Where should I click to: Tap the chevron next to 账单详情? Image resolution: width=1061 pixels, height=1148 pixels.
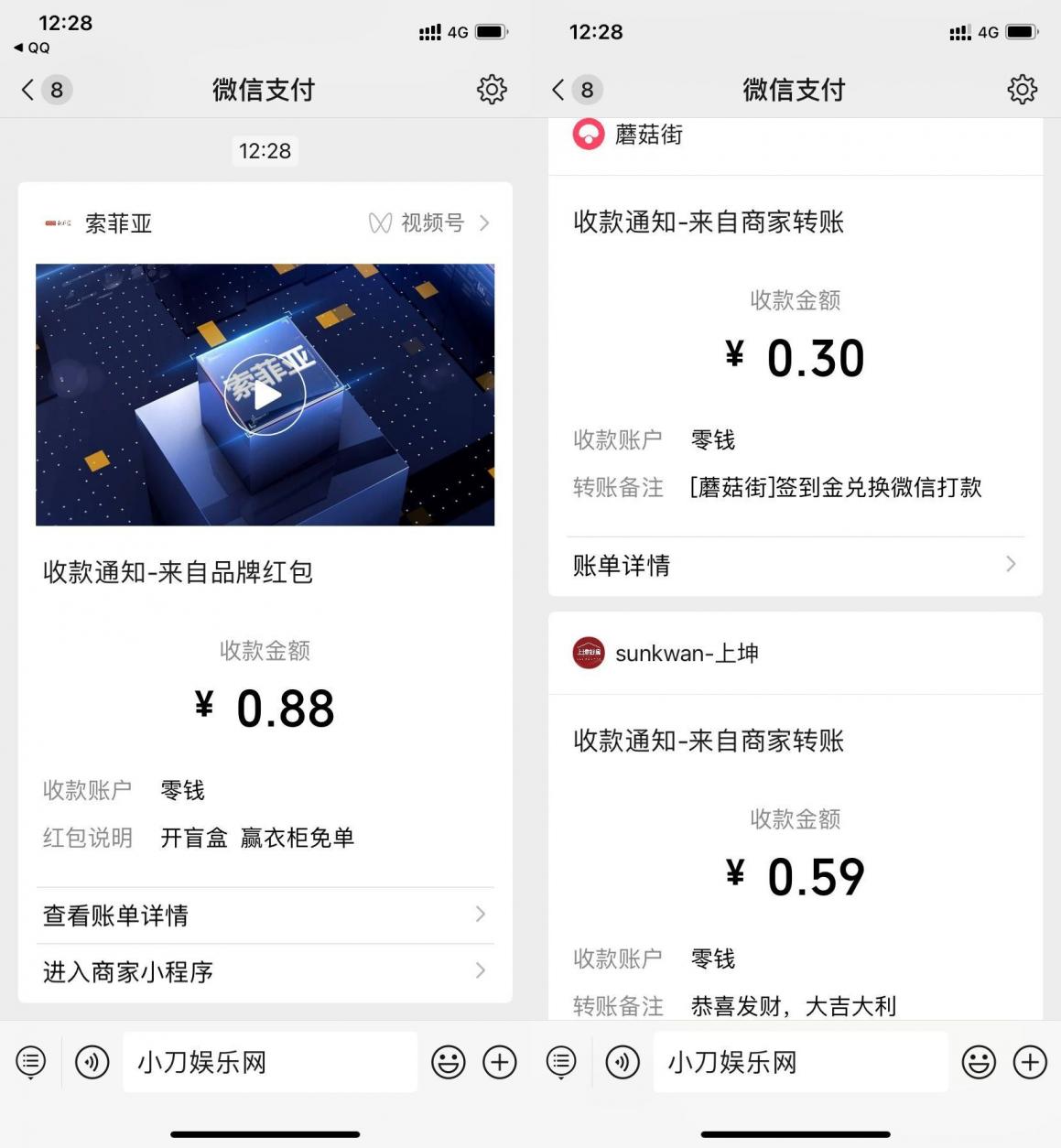1010,564
